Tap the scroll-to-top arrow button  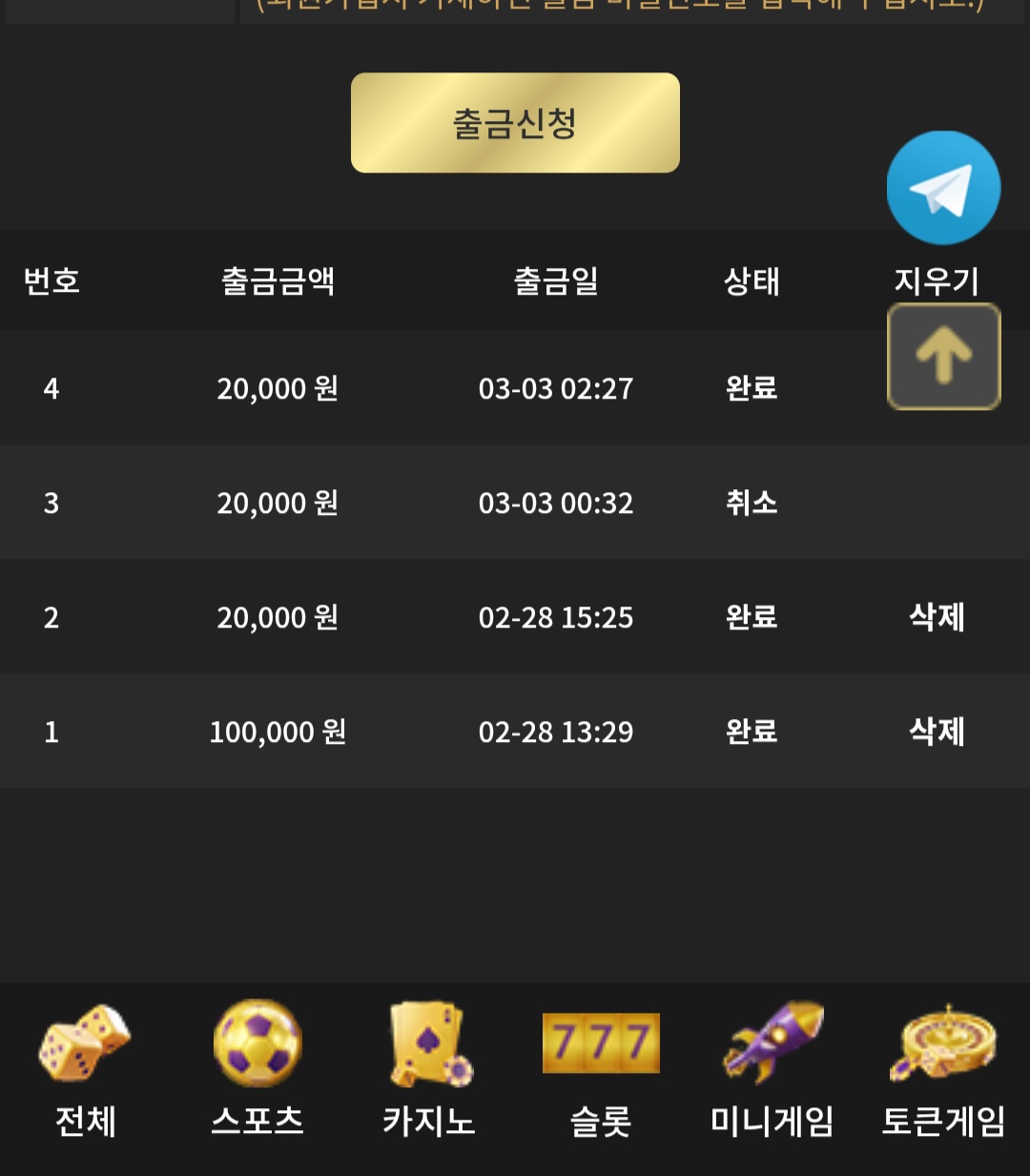943,357
